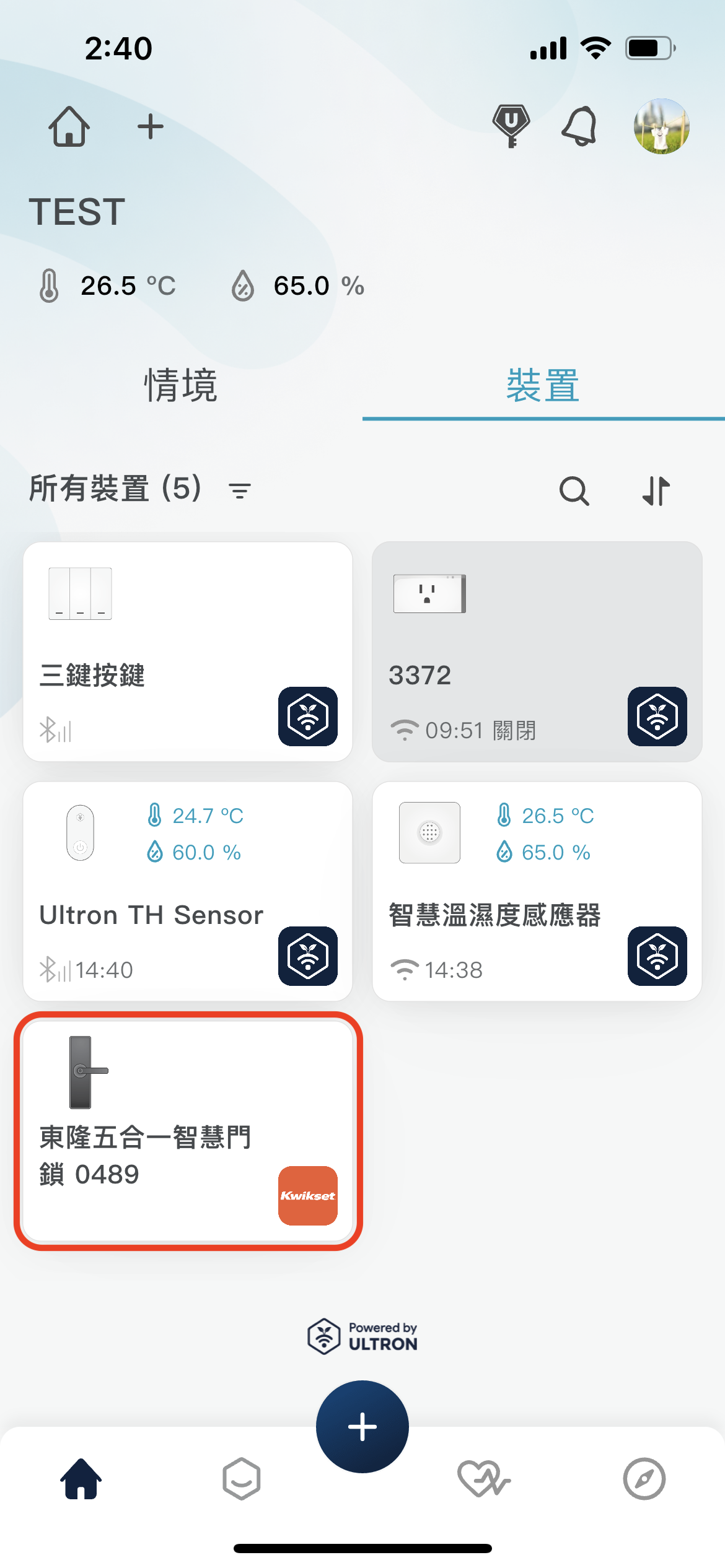This screenshot has height=1568, width=725.
Task: Open the compass explore tab
Action: click(x=644, y=1479)
